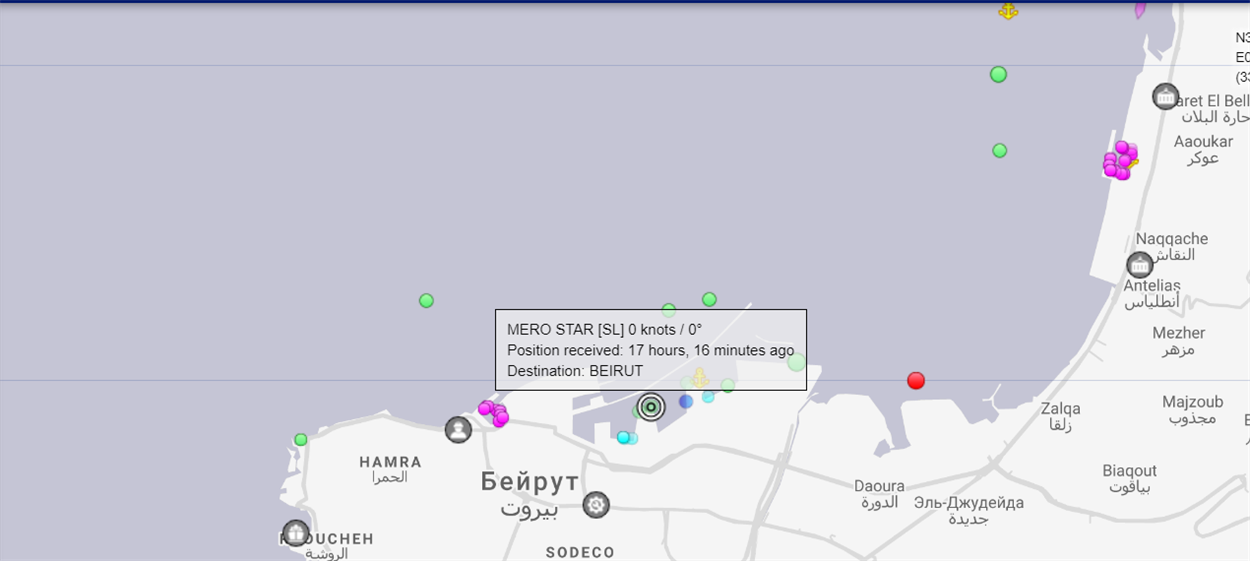The width and height of the screenshot is (1250, 561).
Task: Tap the landmark icon beside Naqqache
Action: (x=1140, y=265)
